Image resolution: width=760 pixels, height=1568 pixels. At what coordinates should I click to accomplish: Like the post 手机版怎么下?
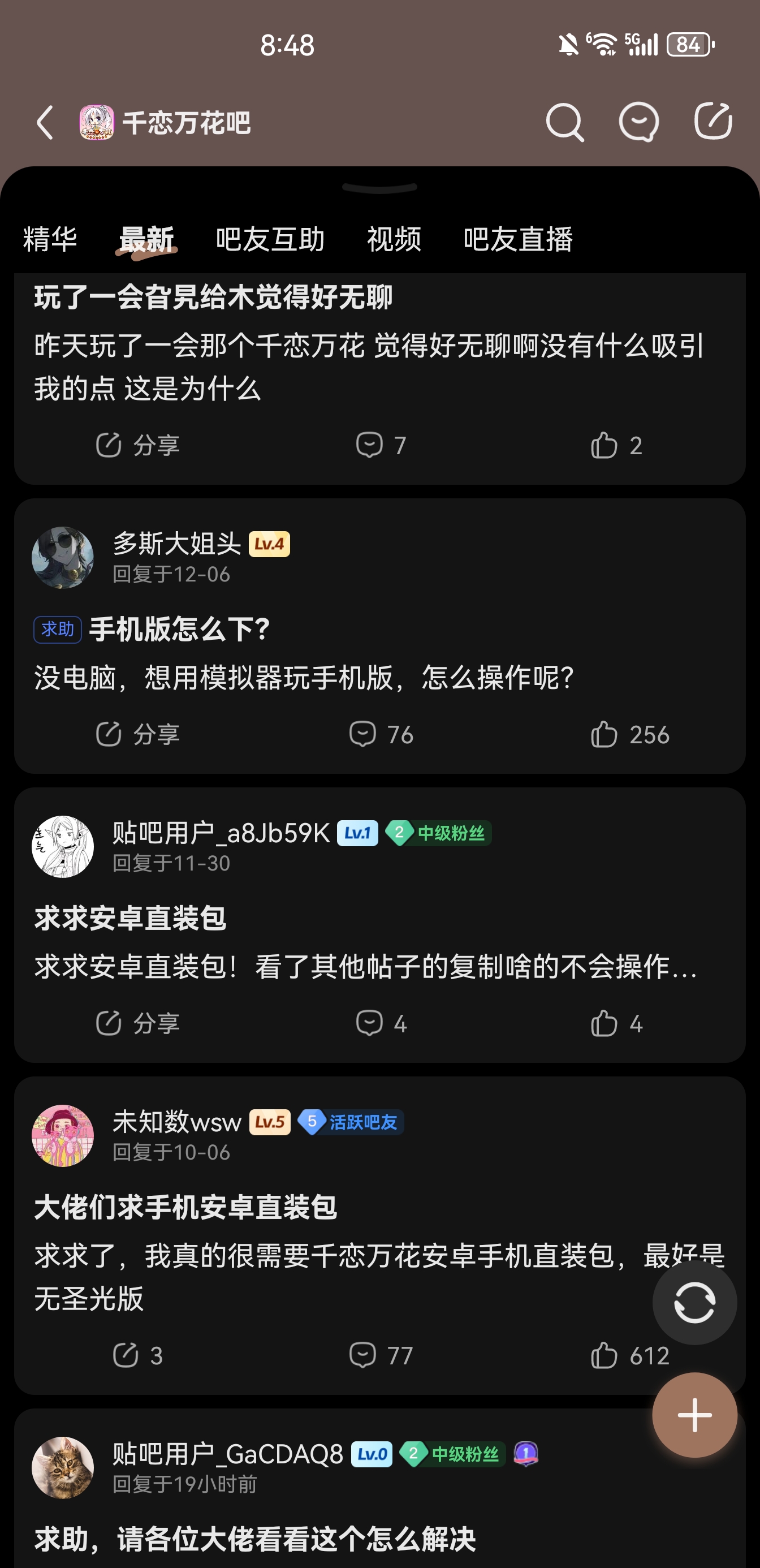(x=629, y=734)
